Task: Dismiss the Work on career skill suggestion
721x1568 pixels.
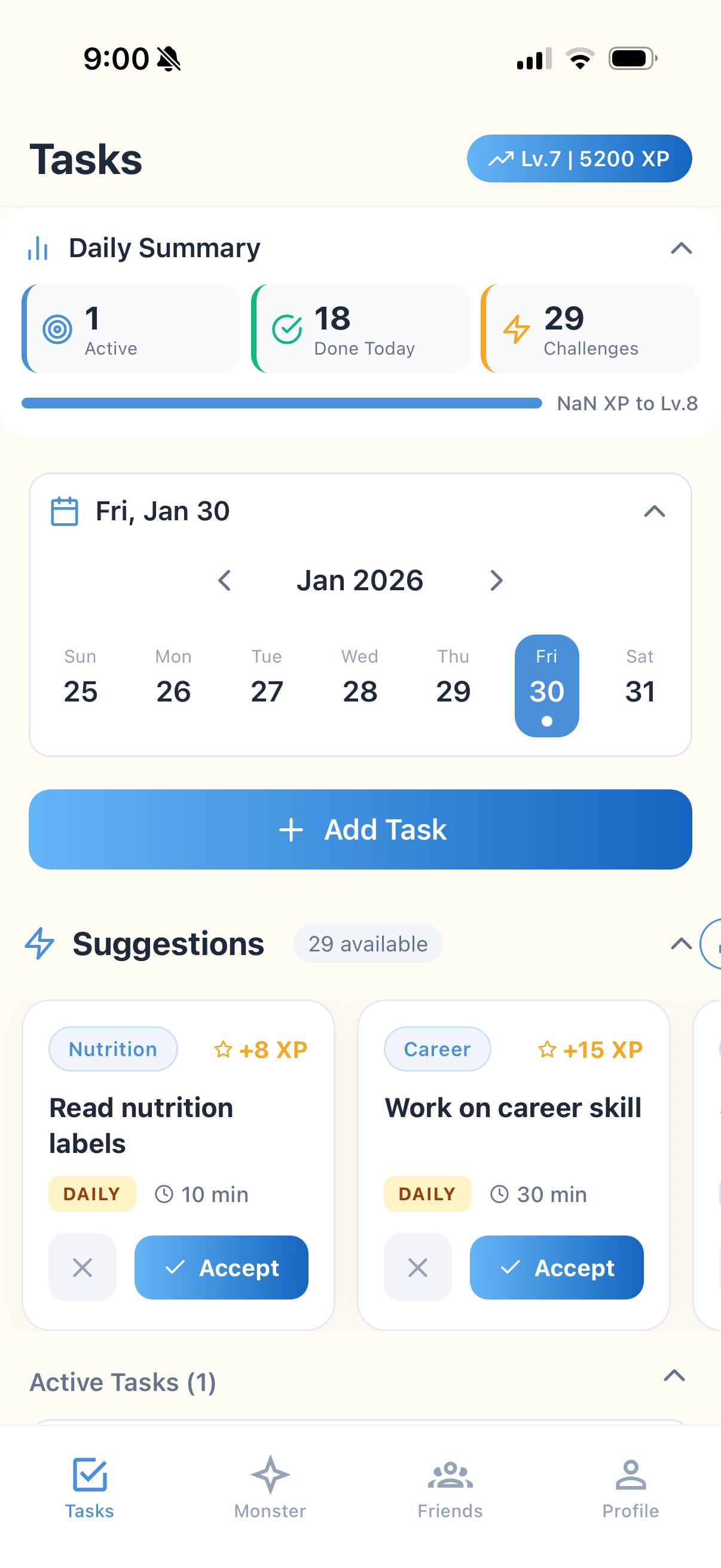Action: click(x=418, y=1268)
